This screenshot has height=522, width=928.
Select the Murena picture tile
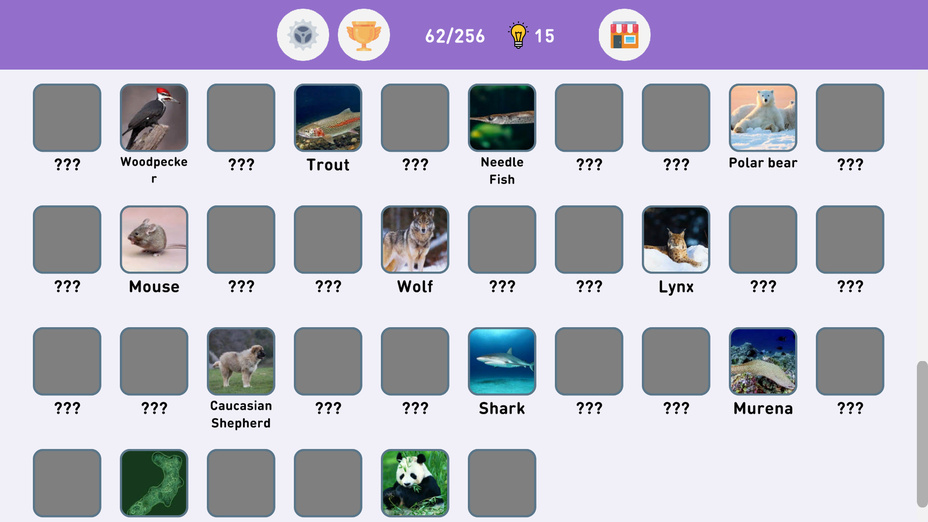(x=763, y=362)
